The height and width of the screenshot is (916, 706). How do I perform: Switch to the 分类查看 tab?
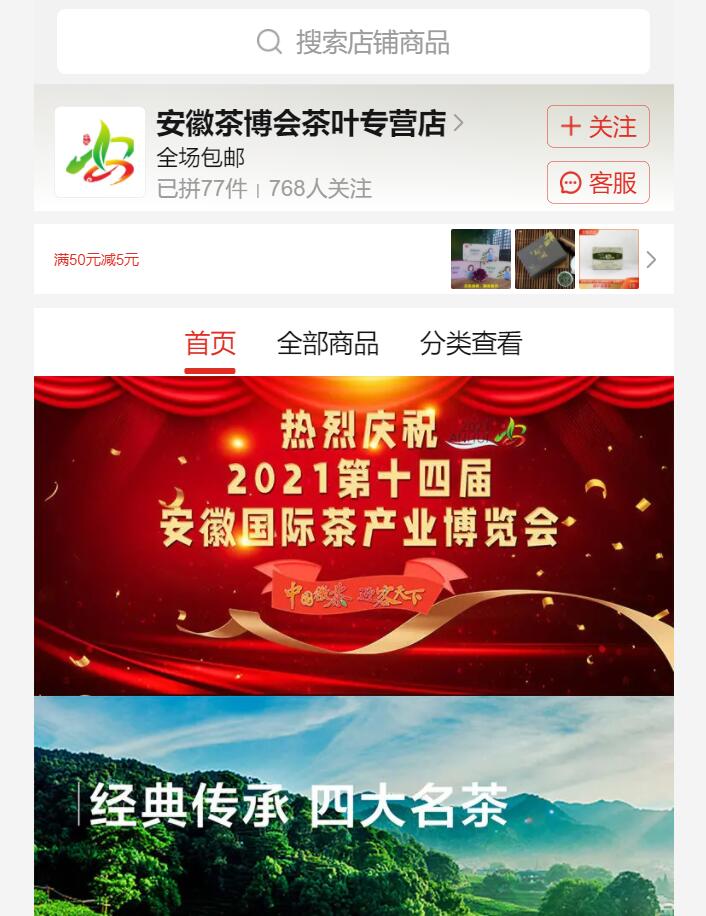pyautogui.click(x=471, y=344)
